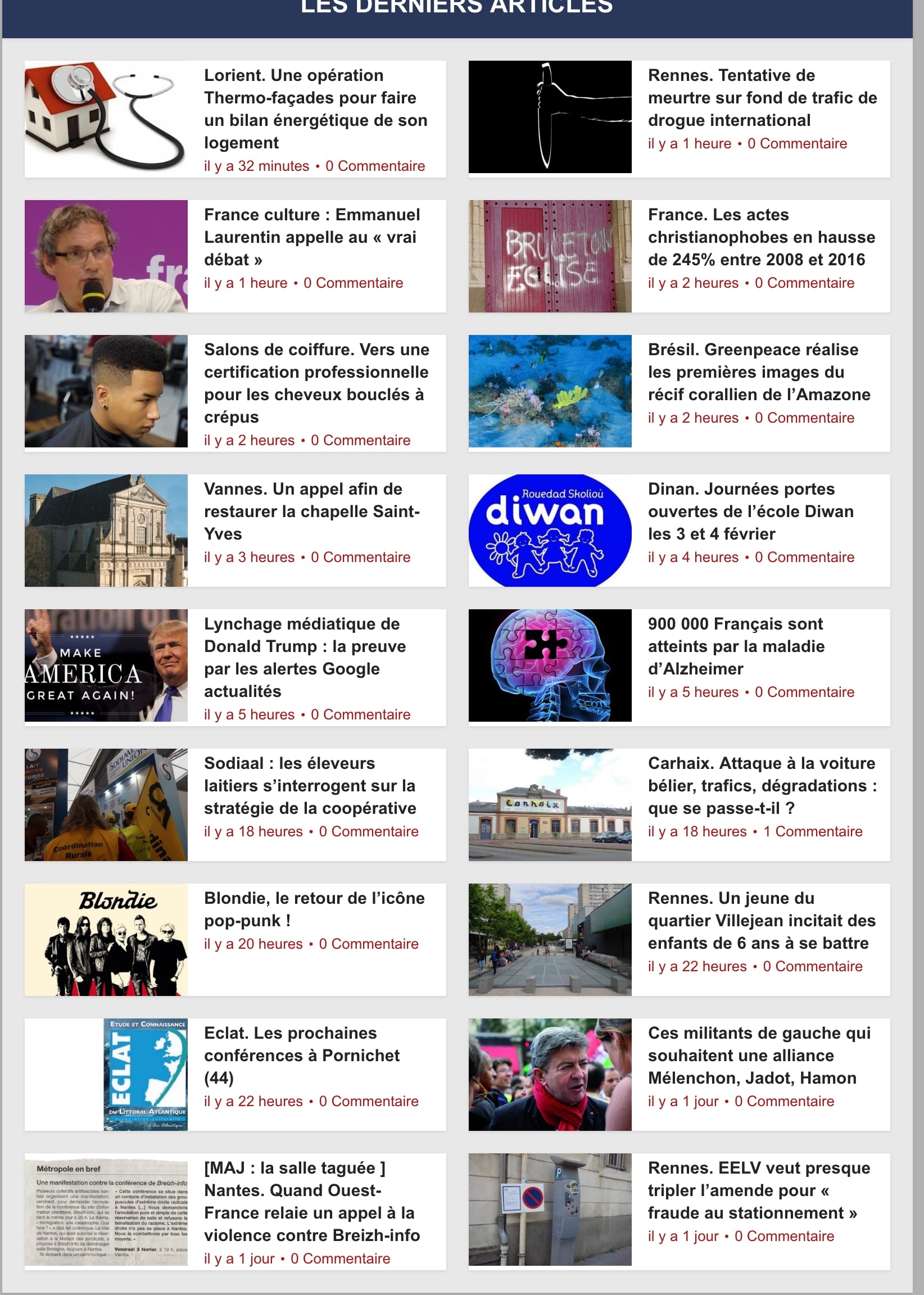
Task: Open France culture Emmanuel Laurentin article
Action: (312, 237)
